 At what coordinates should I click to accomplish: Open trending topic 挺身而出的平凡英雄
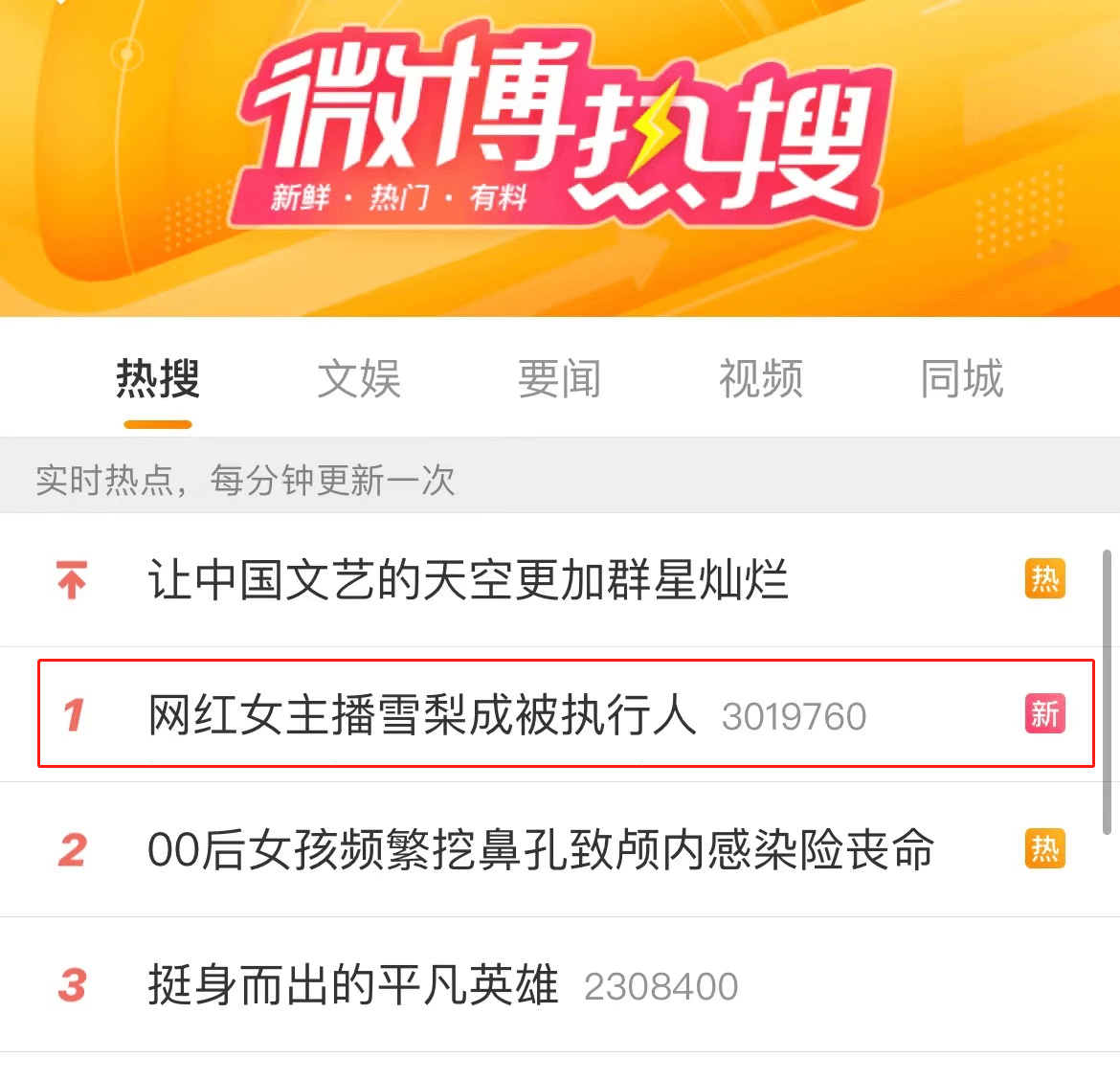(353, 985)
